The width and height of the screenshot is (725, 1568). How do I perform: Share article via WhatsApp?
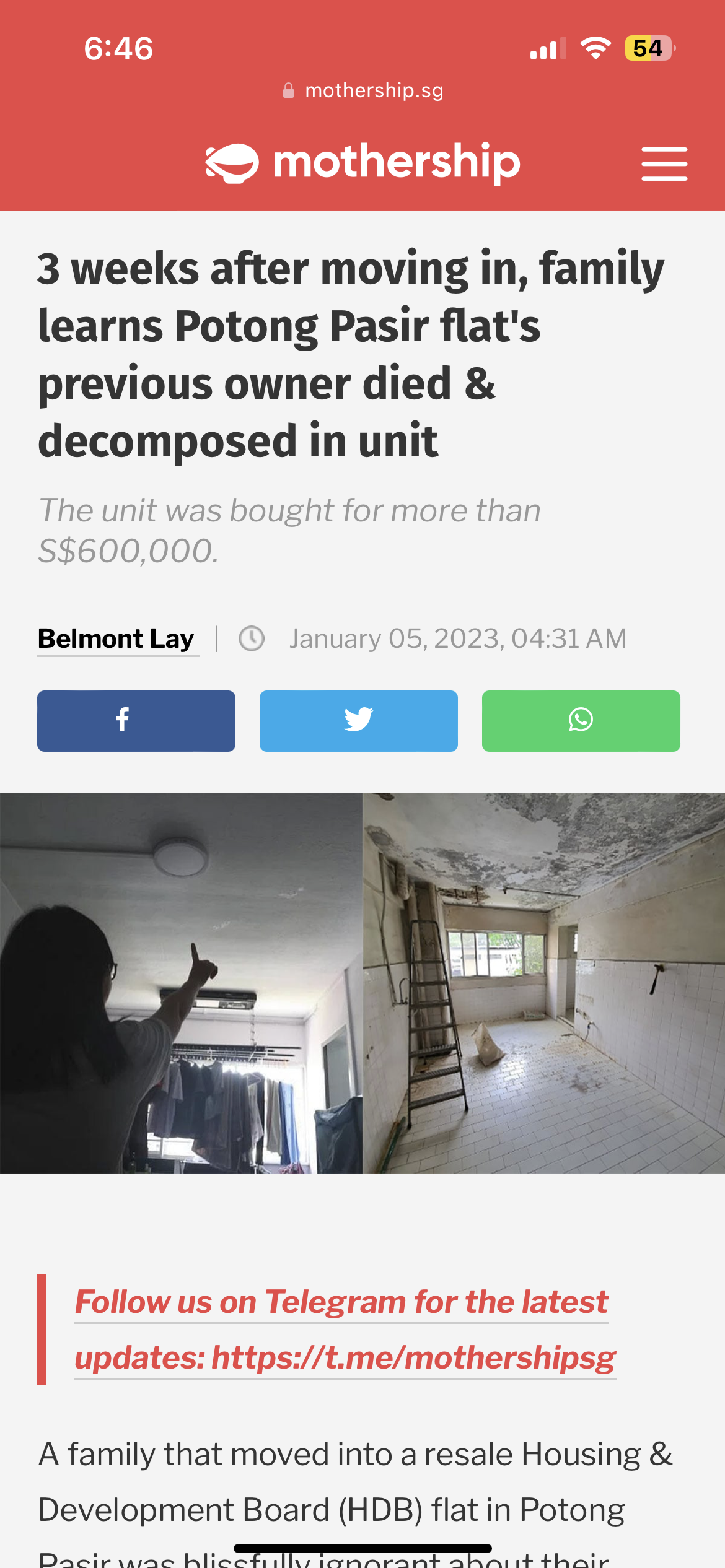click(x=581, y=721)
